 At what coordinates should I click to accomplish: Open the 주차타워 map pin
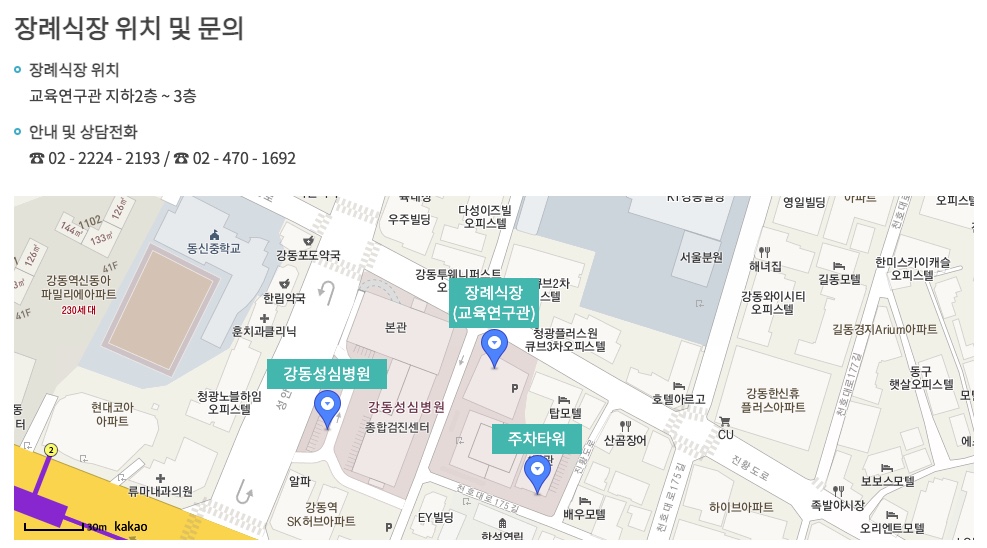538,471
